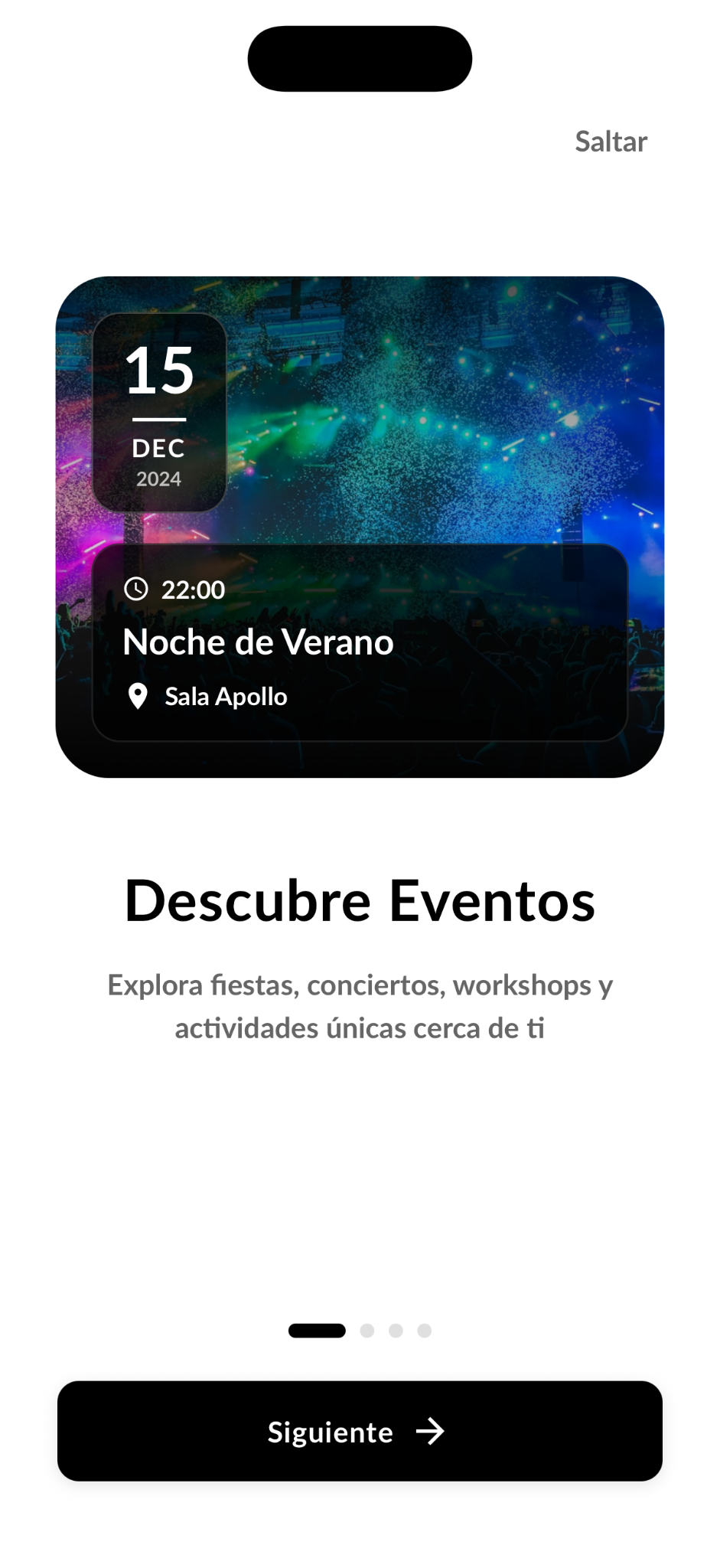The height and width of the screenshot is (1568, 720).
Task: Jump to the third onboarding page dot
Action: coord(395,1330)
